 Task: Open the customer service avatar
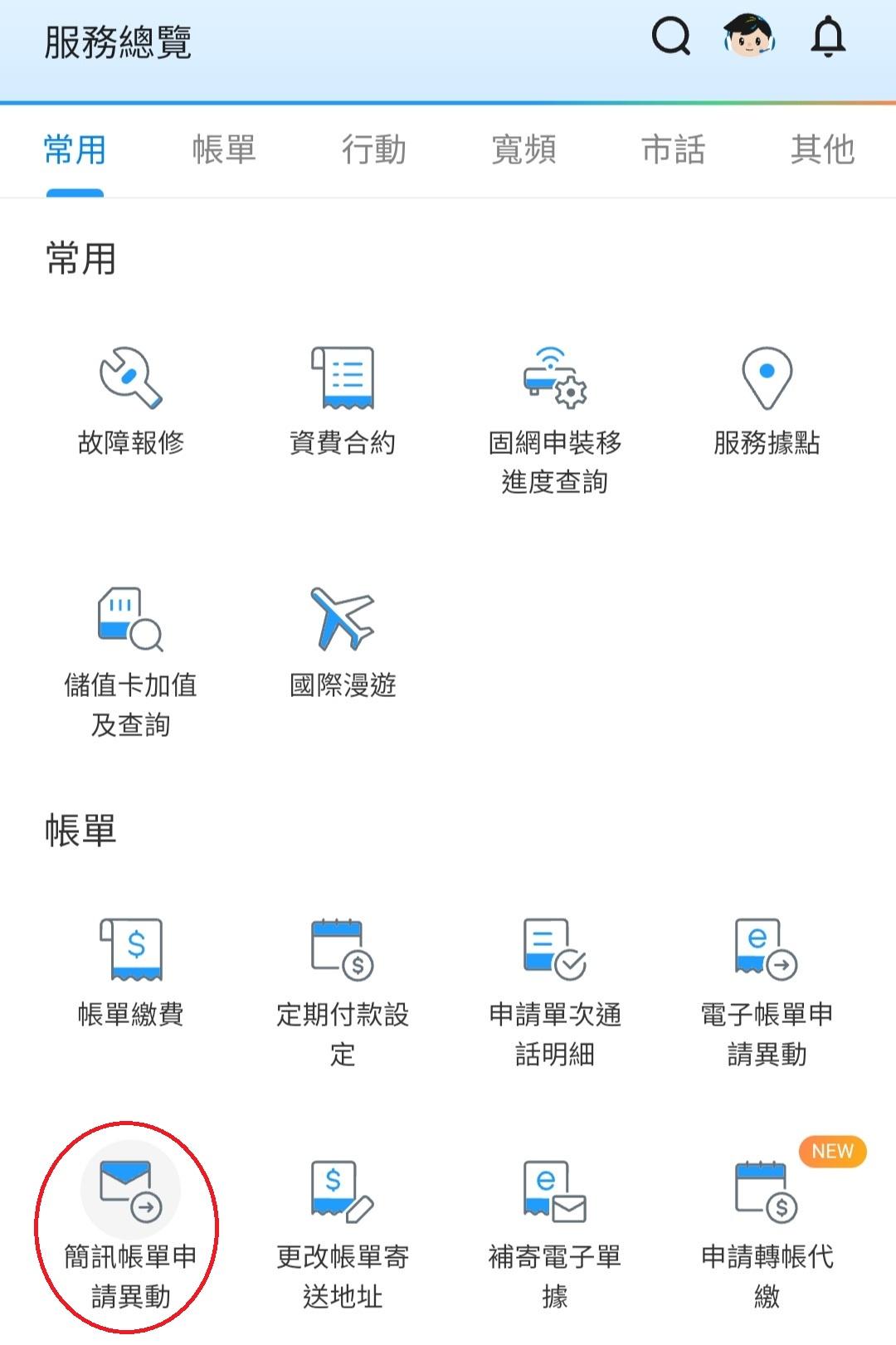(748, 37)
